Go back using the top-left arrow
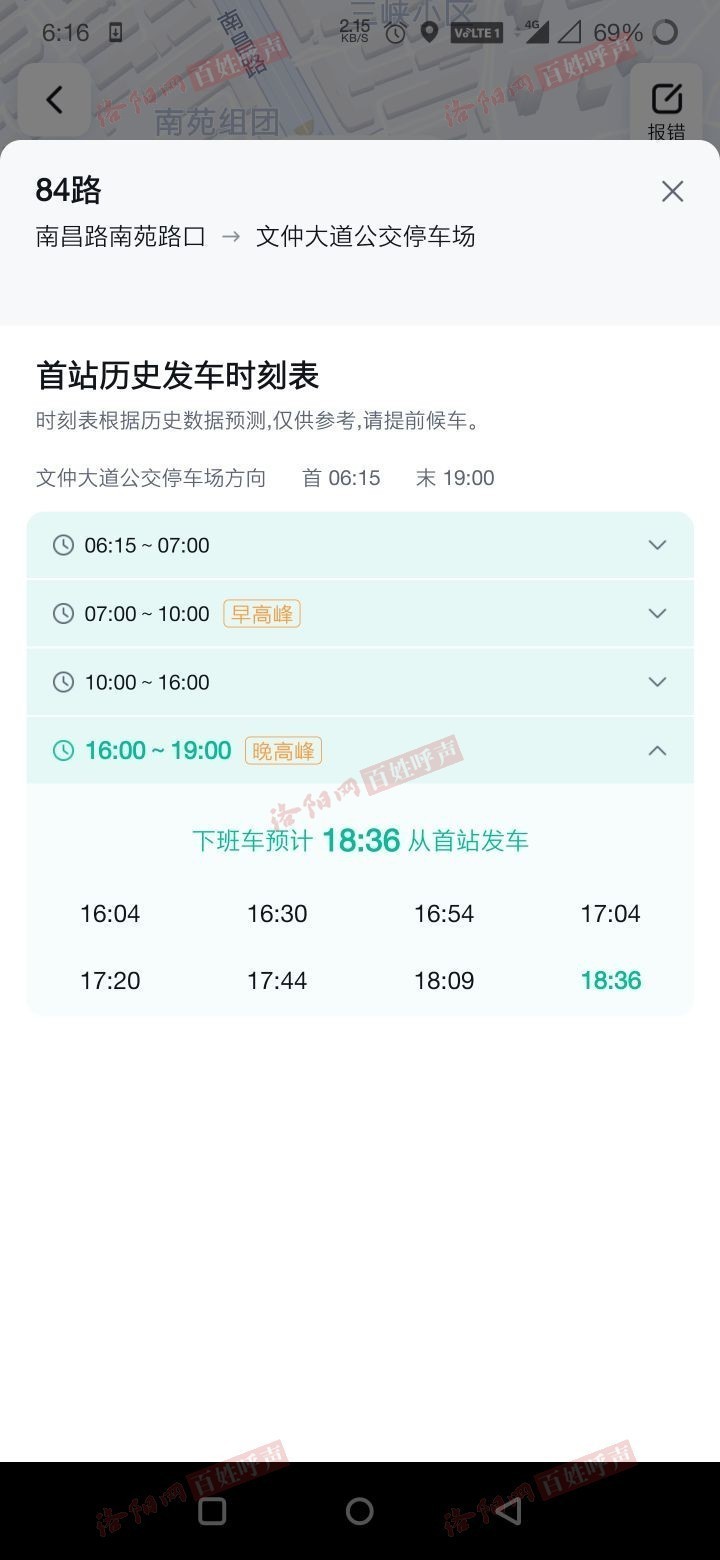 point(55,100)
